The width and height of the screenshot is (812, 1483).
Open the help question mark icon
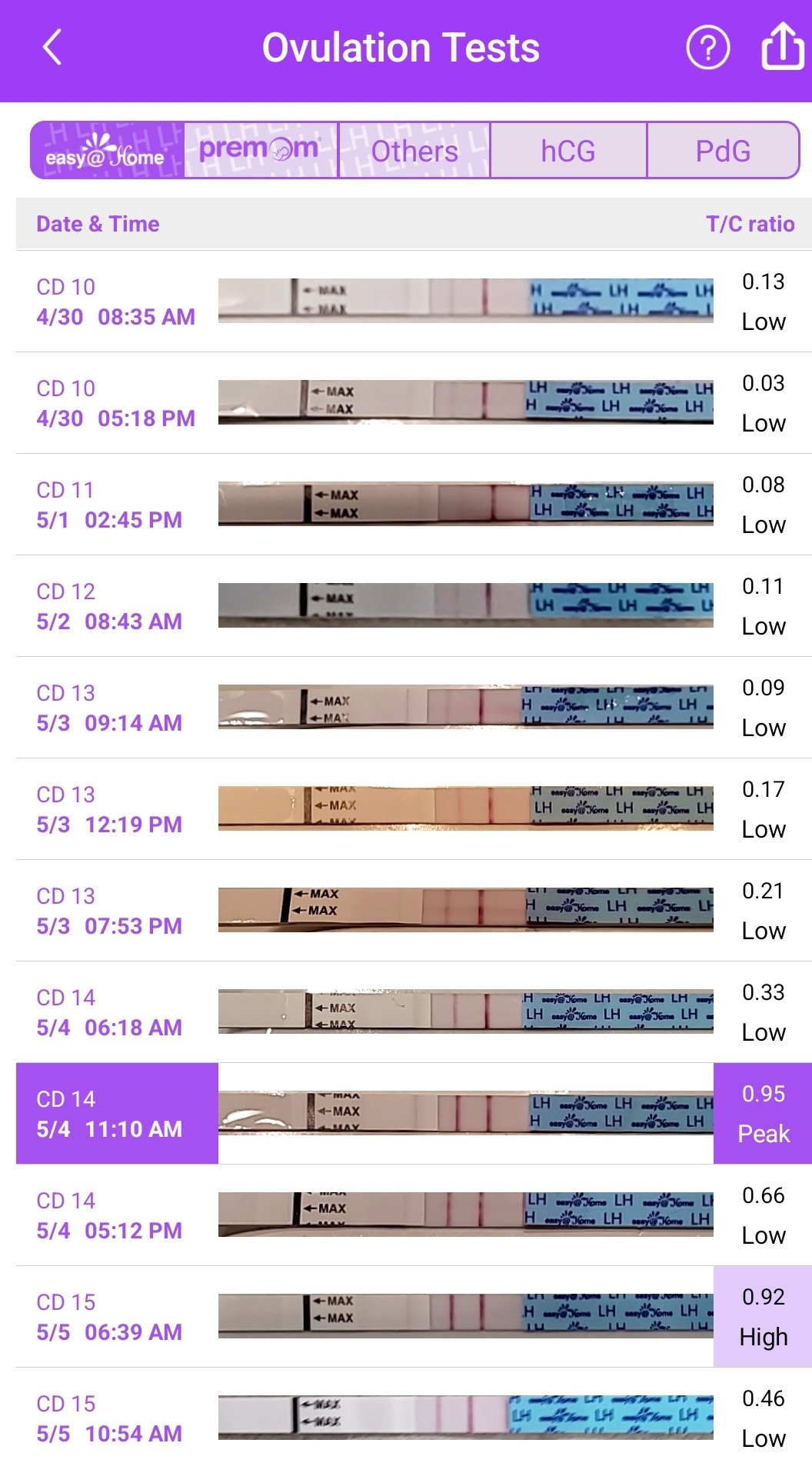[x=707, y=48]
